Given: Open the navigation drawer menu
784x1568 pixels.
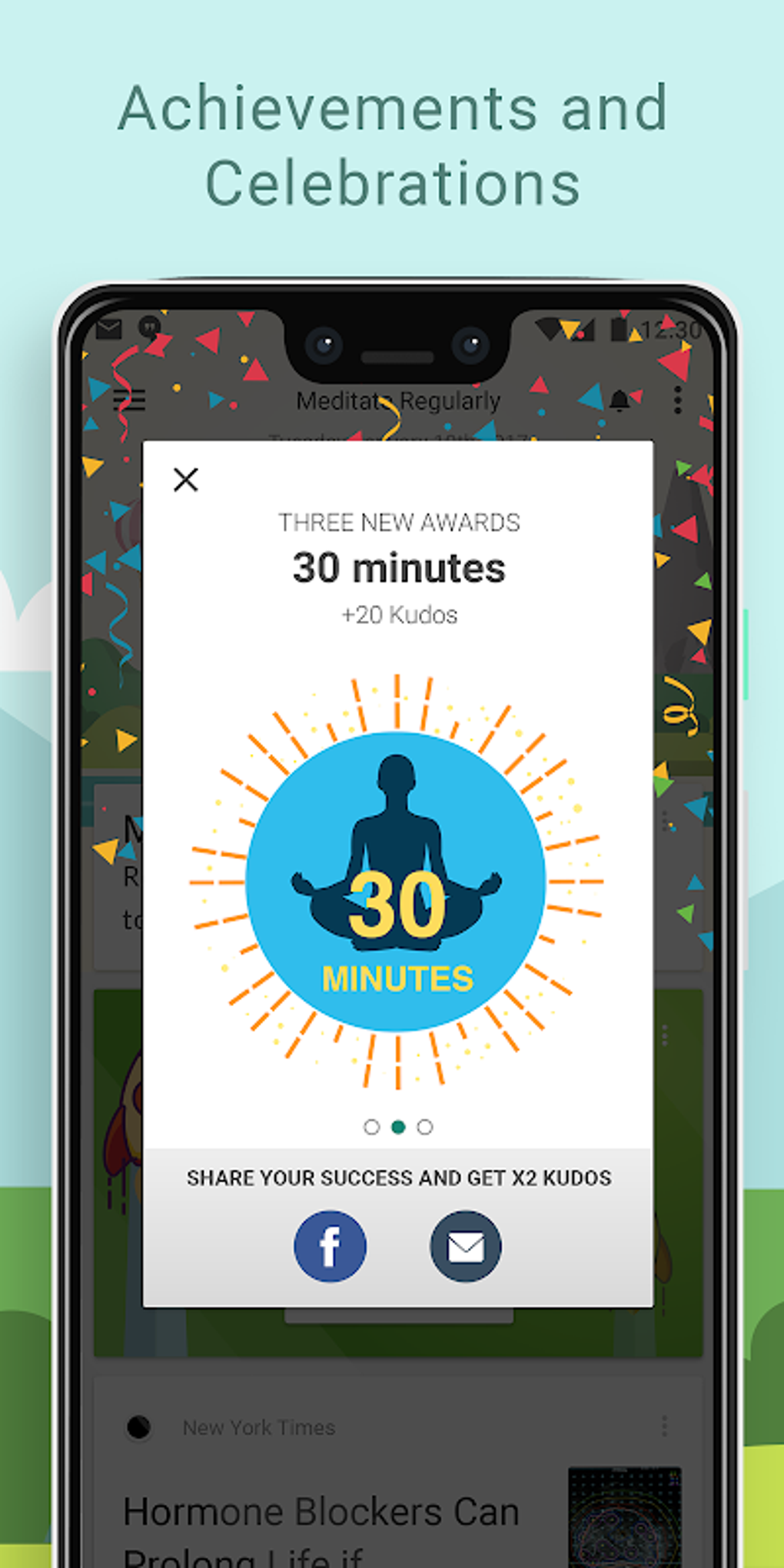Looking at the screenshot, I should 129,400.
